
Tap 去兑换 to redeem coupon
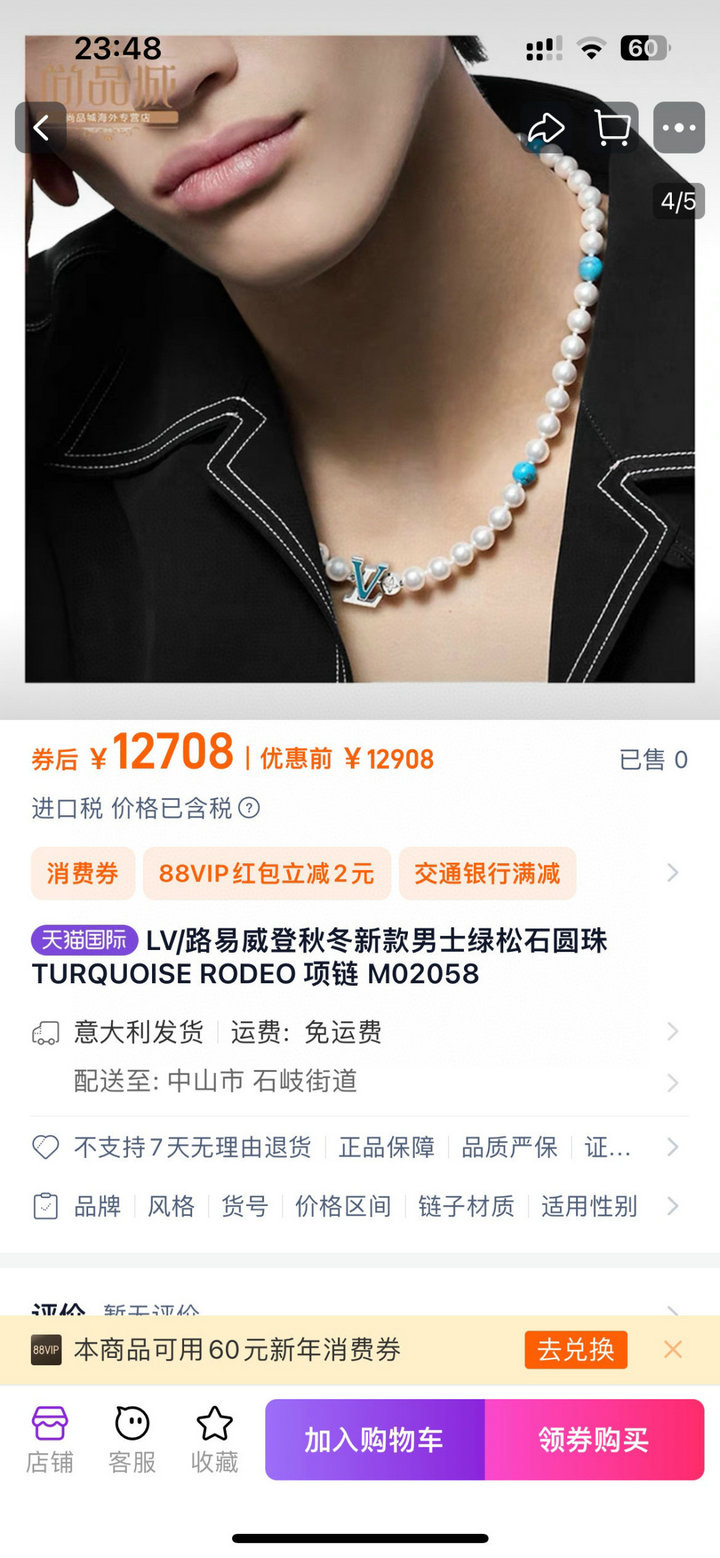point(575,1350)
